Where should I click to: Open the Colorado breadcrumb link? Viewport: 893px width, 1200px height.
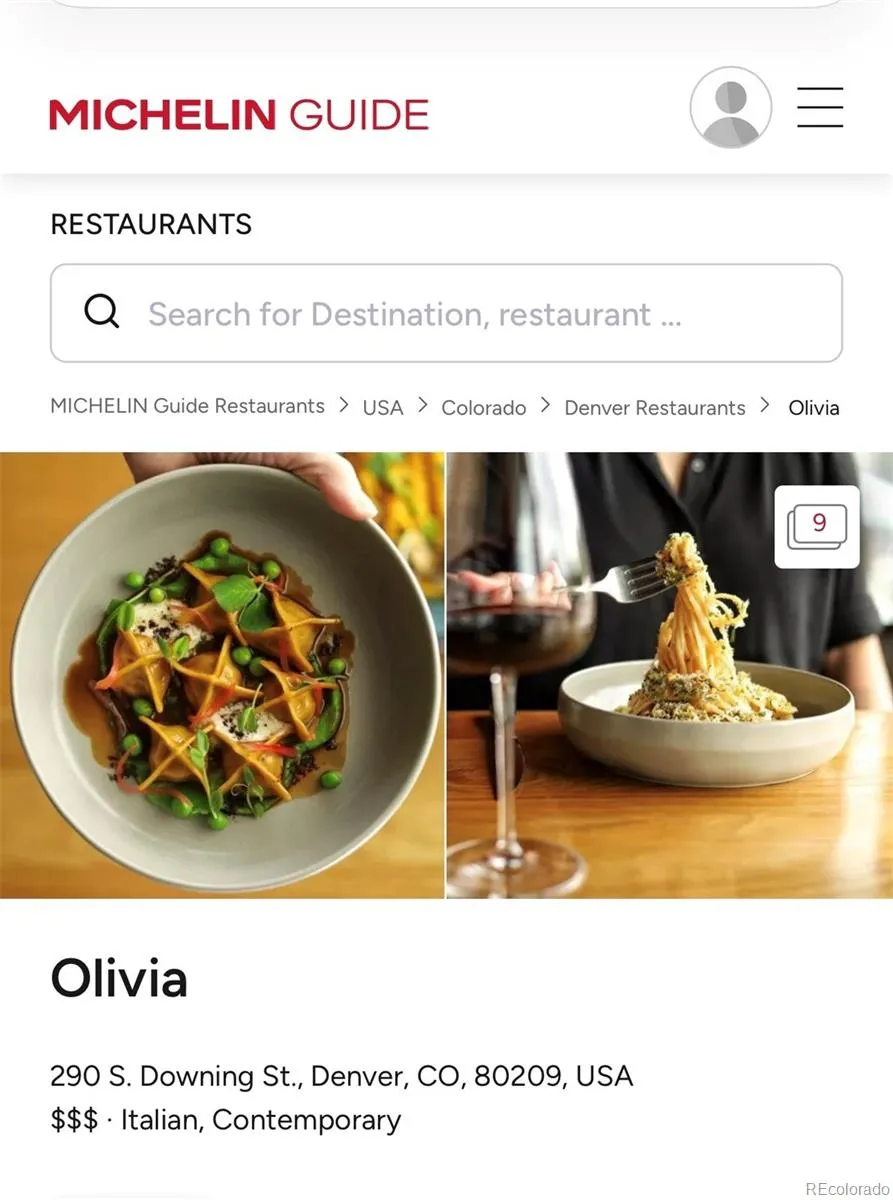(x=483, y=408)
